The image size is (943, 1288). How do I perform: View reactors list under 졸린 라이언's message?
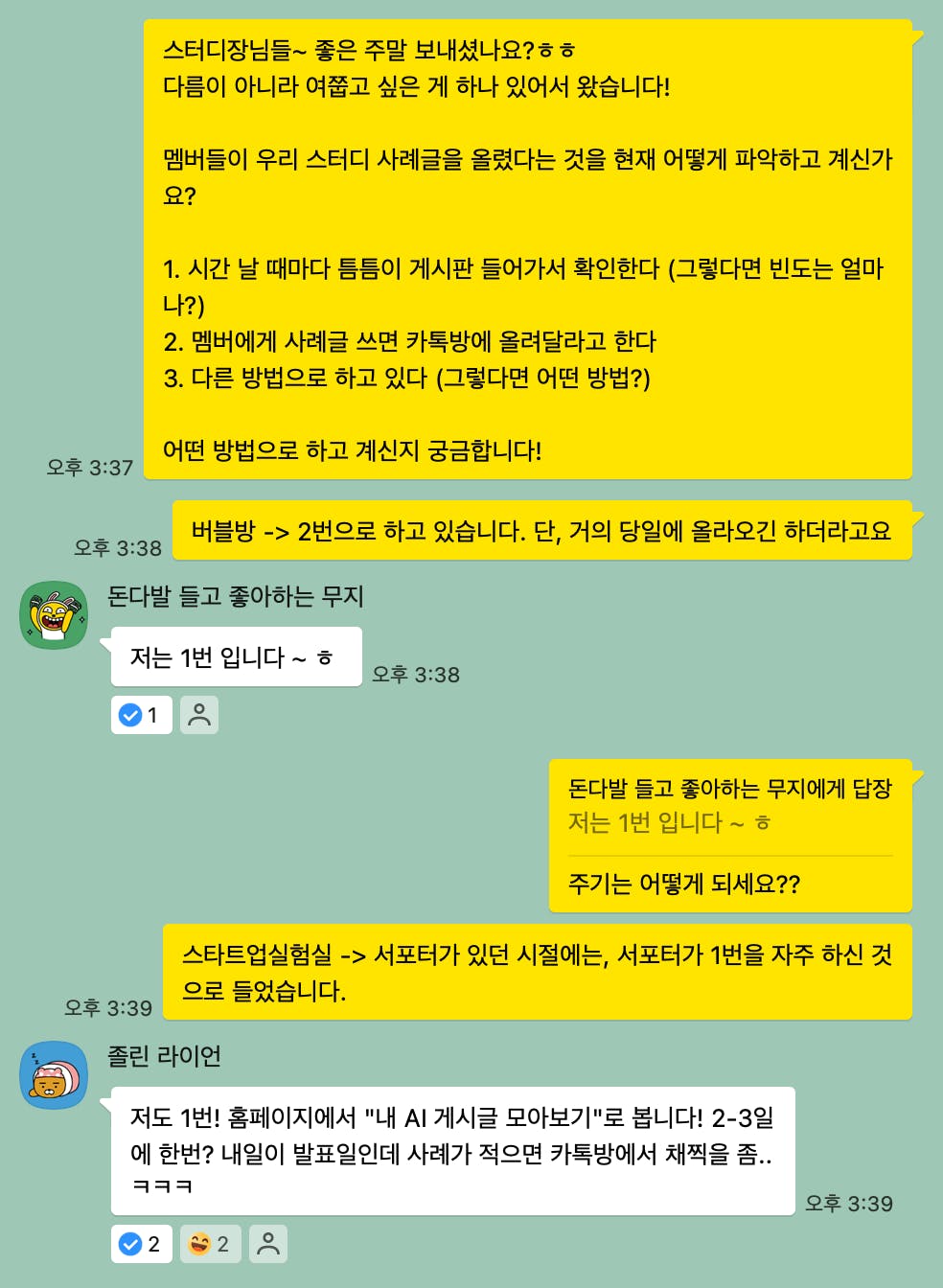[268, 1244]
